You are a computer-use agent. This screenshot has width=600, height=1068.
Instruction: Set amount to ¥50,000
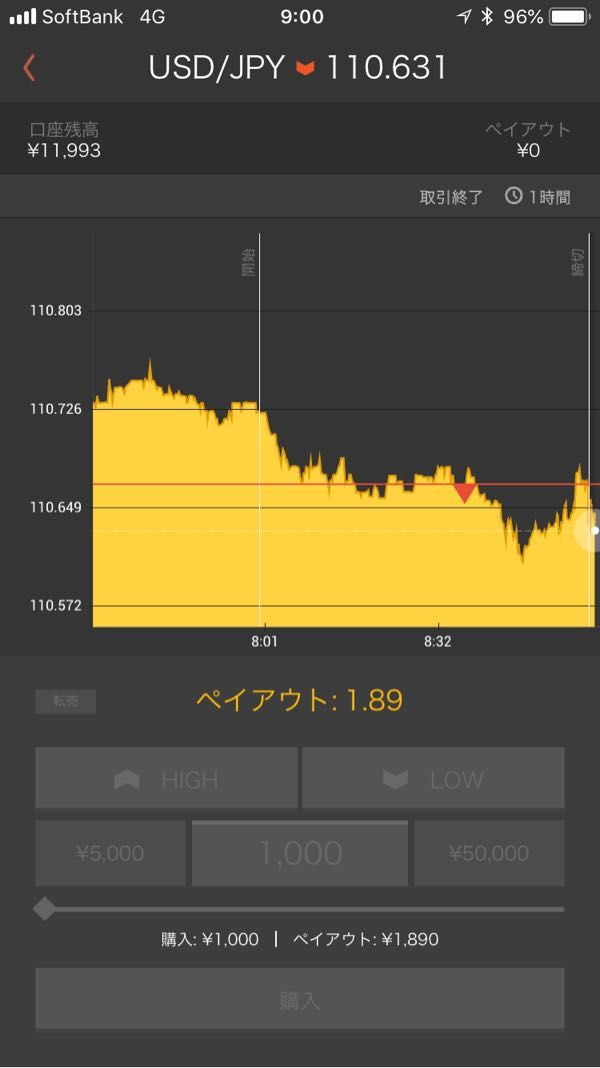click(489, 853)
